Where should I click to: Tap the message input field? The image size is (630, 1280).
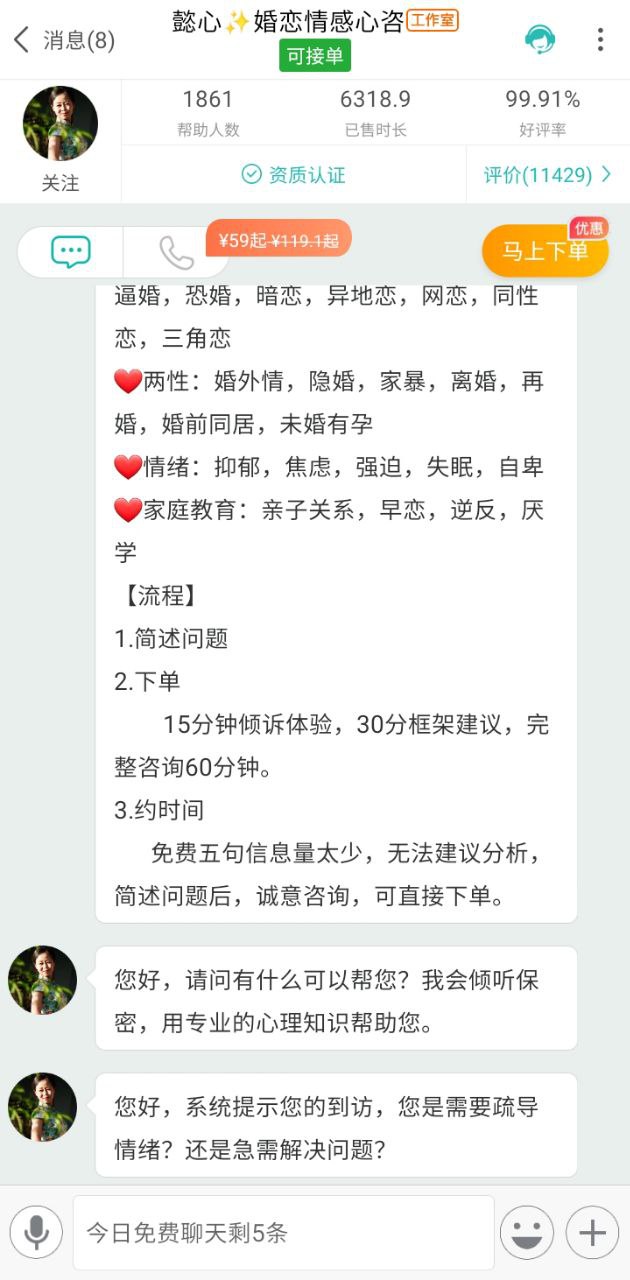click(x=284, y=1232)
